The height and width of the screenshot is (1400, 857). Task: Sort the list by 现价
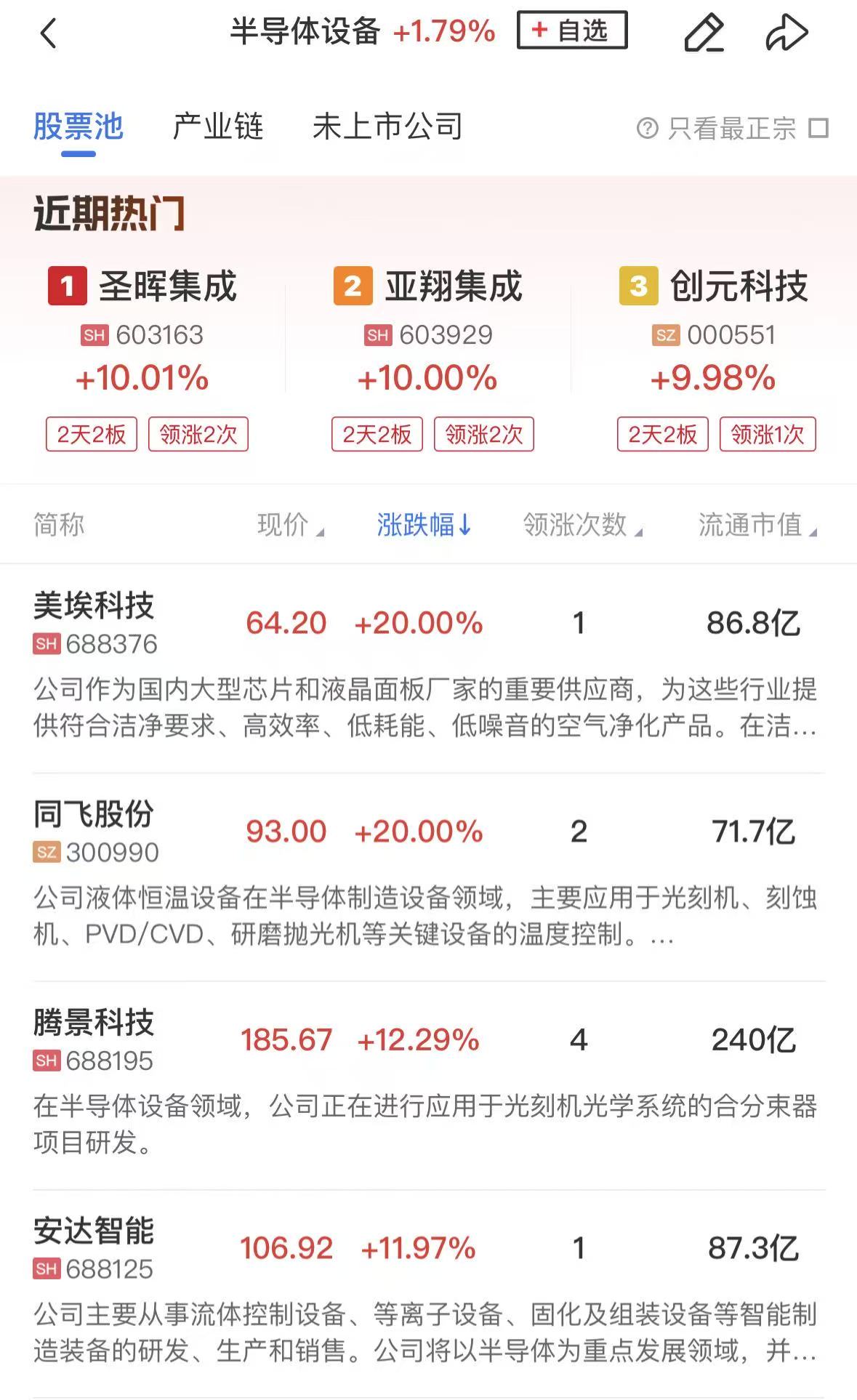[289, 525]
